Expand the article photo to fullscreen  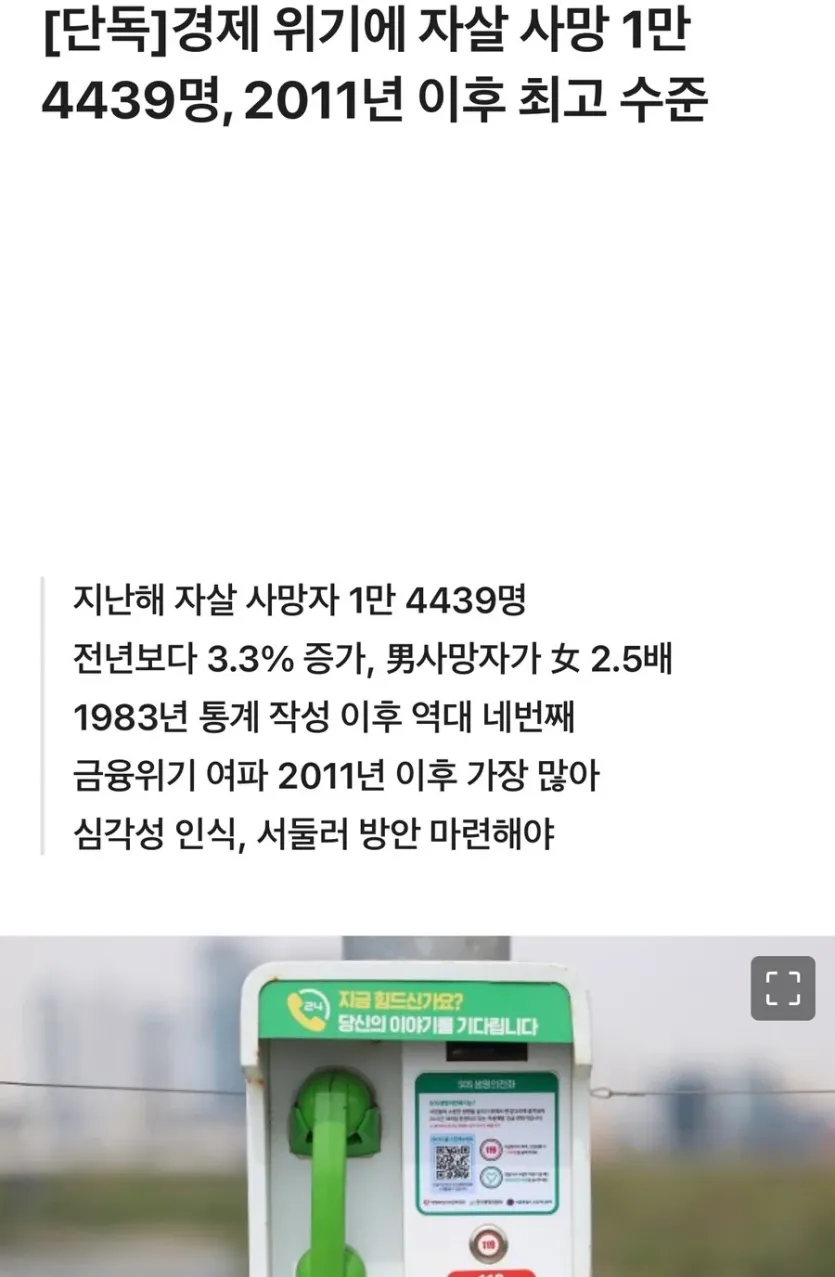(782, 988)
